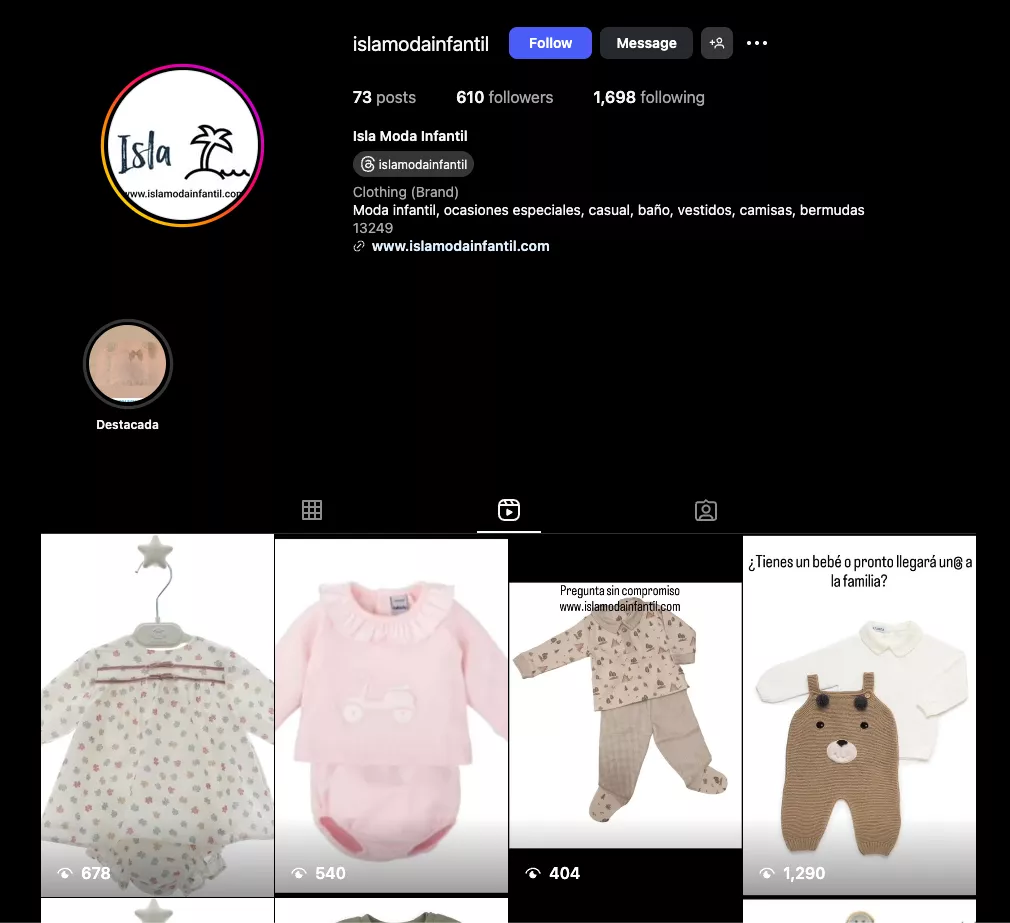View the profile picture story

tap(182, 148)
